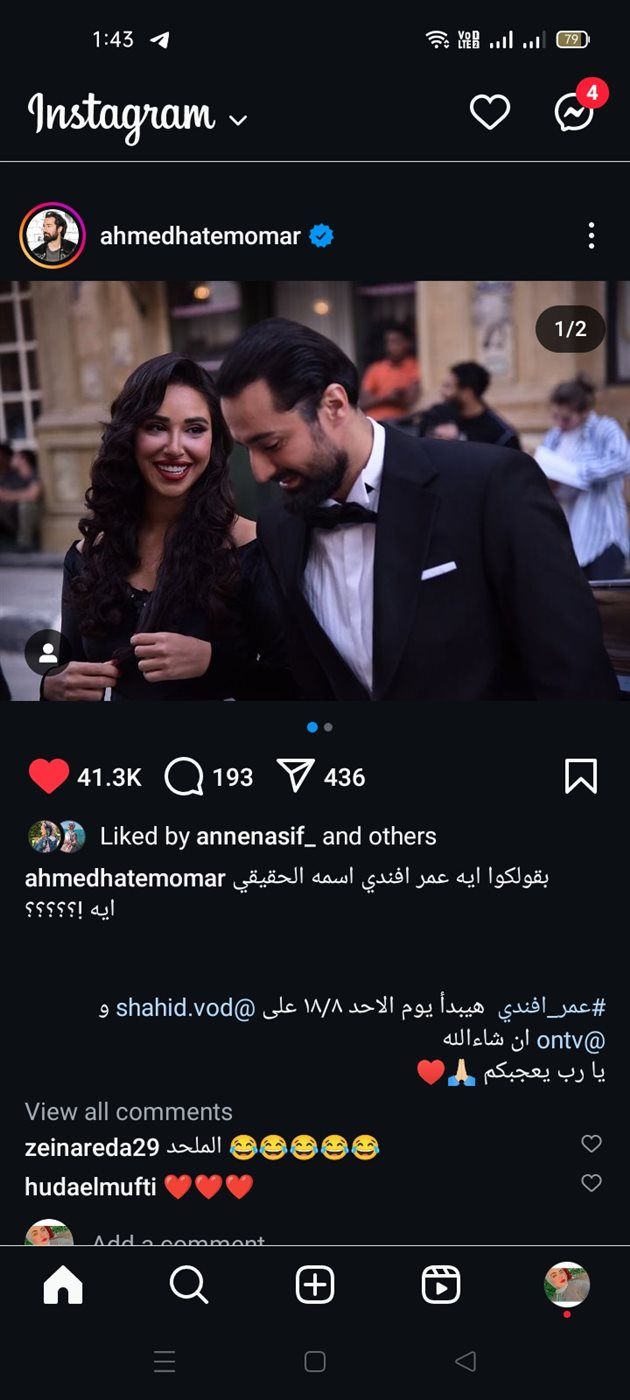Open ahmedhatemomar's profile picture
This screenshot has height=1400, width=630.
point(51,236)
